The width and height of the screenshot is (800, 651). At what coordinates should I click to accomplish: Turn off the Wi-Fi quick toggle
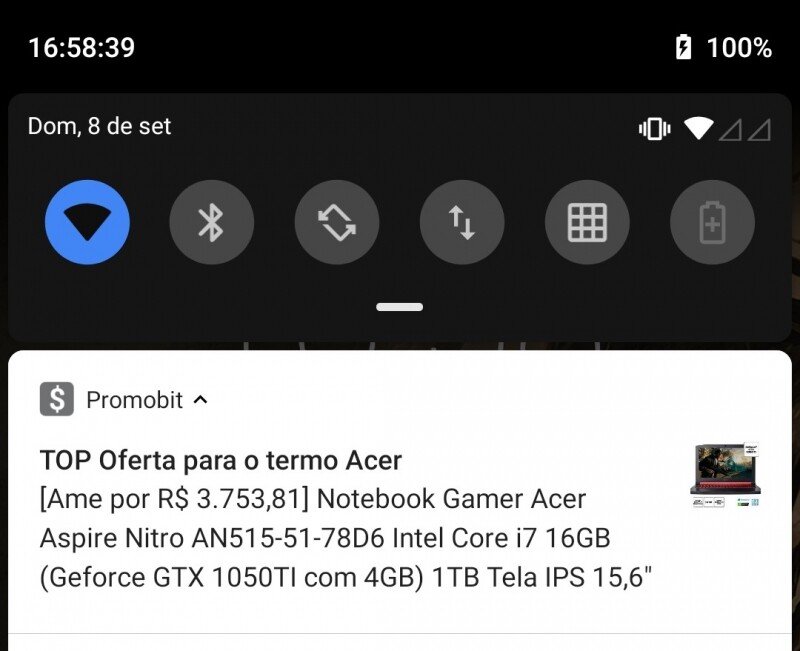(x=87, y=222)
